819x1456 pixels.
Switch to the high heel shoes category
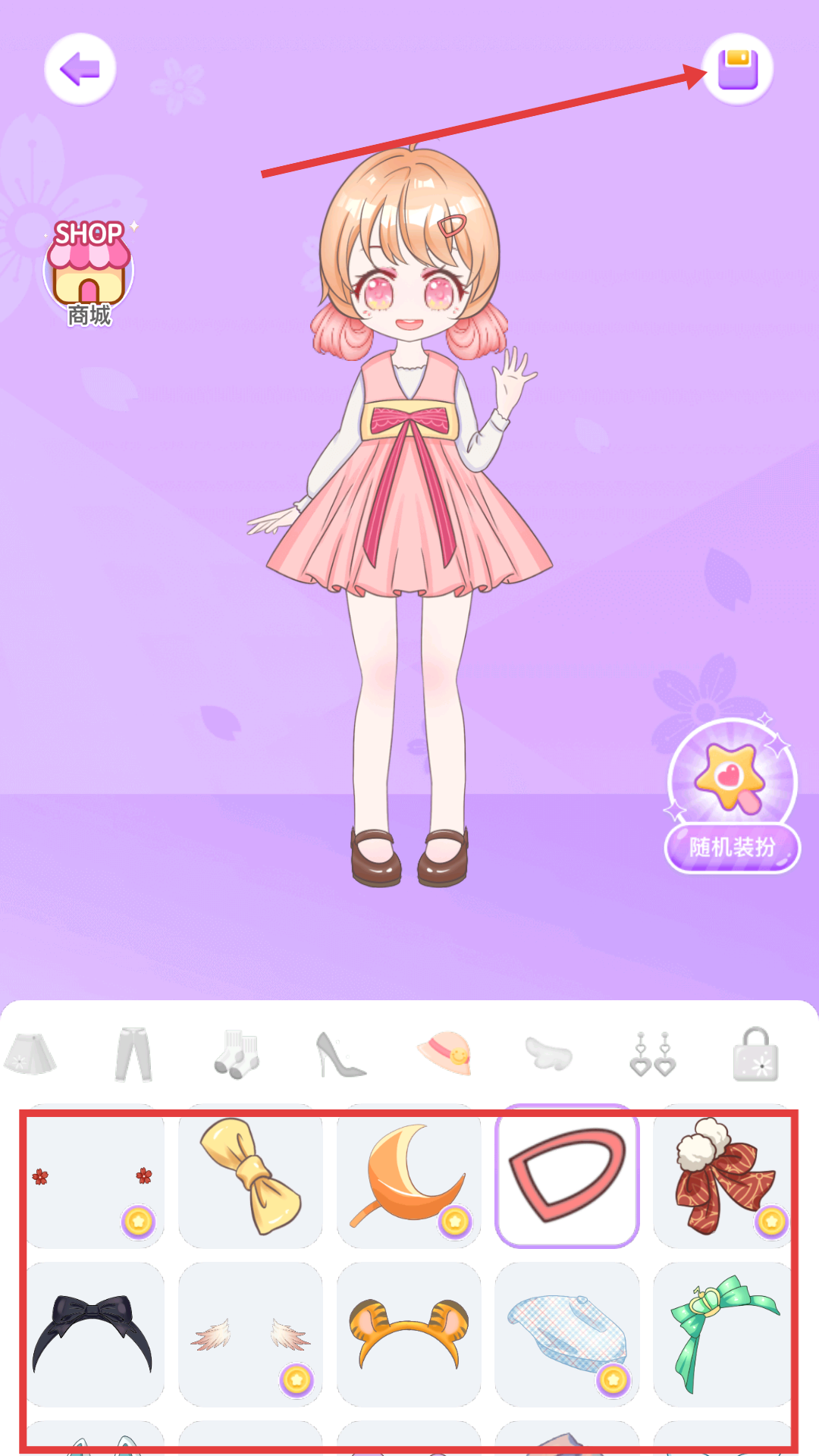(340, 1054)
